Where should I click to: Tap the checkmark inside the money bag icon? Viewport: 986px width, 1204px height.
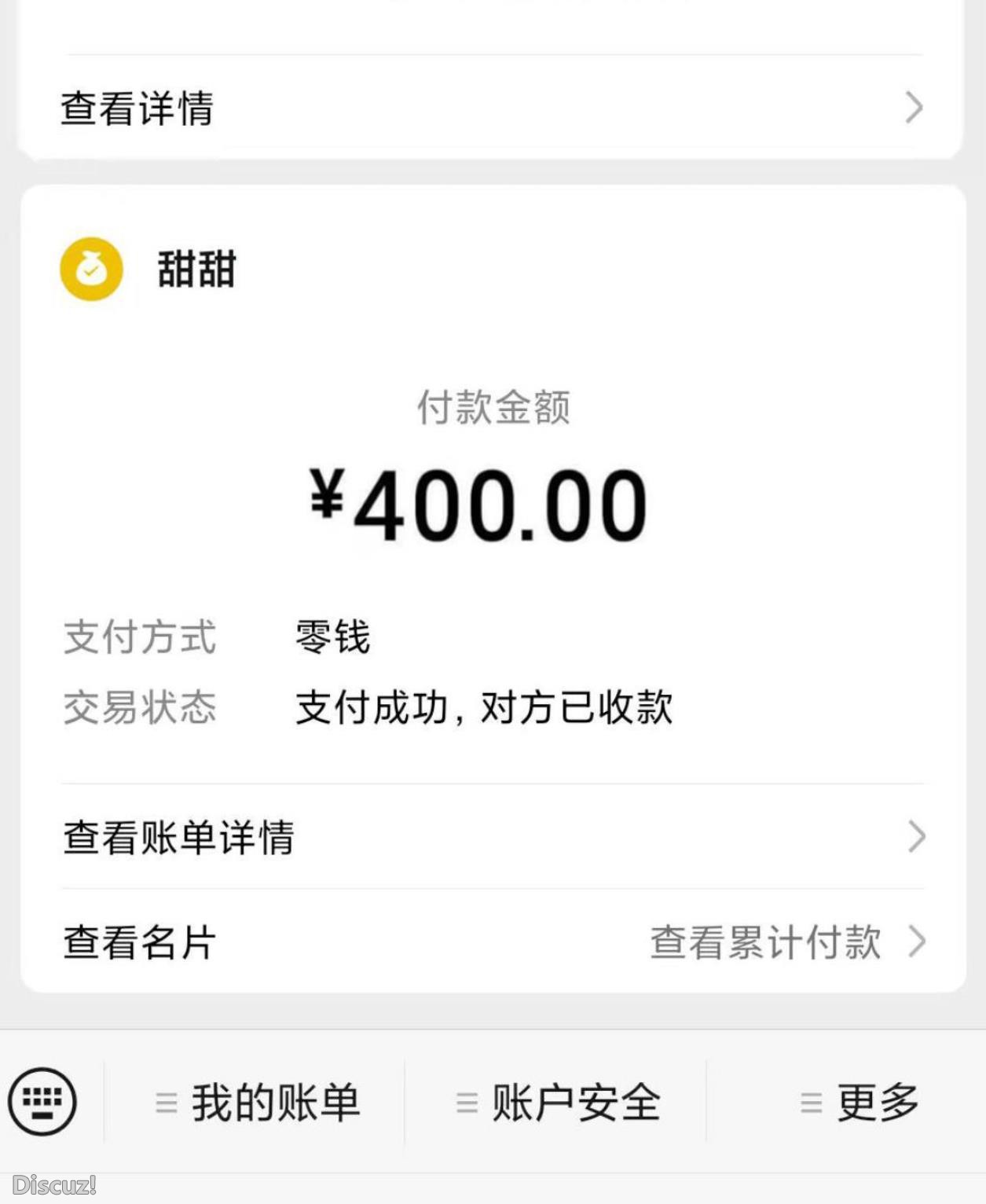tap(92, 270)
